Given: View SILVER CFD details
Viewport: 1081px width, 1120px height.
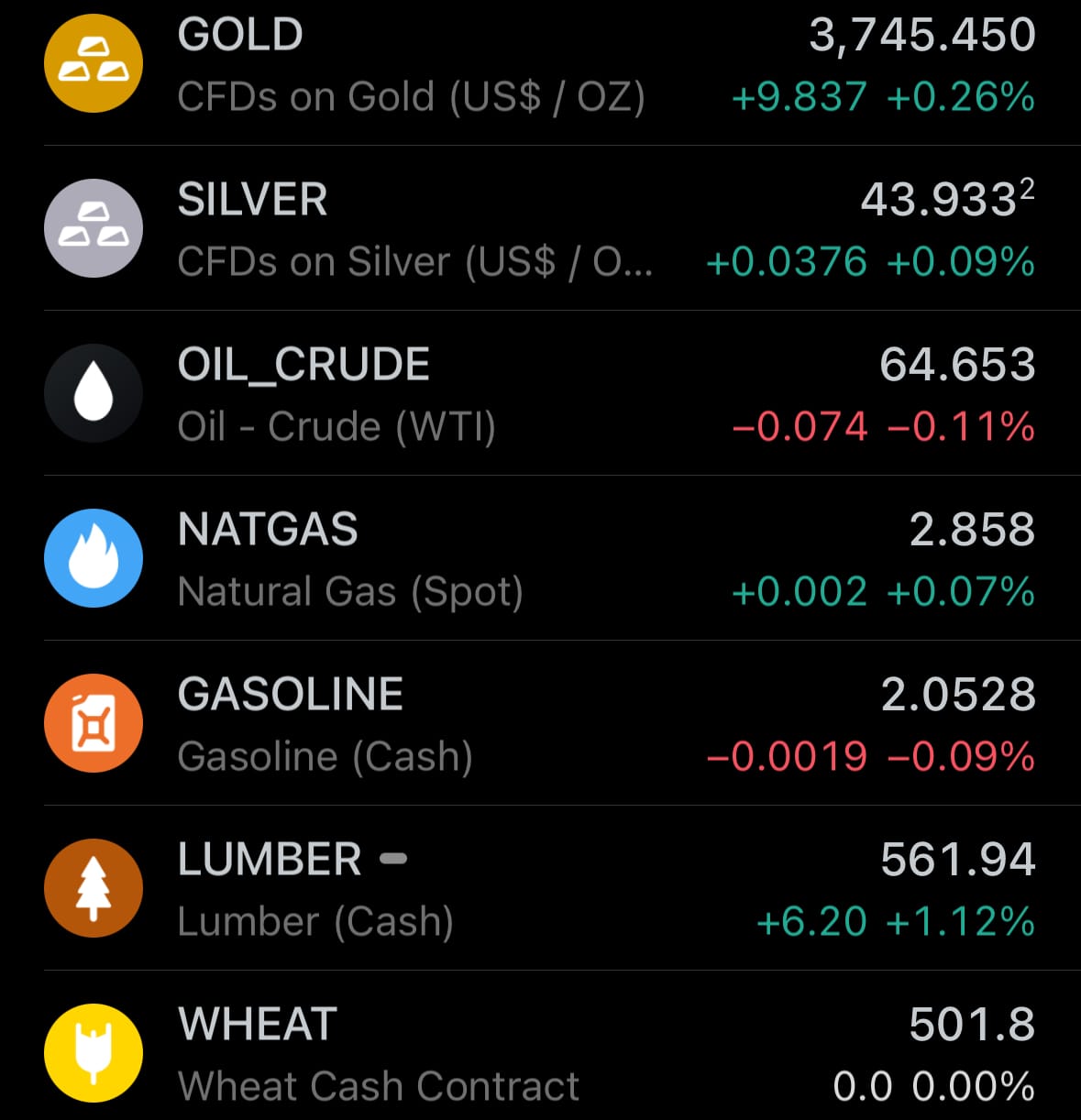Looking at the screenshot, I should coord(540,229).
